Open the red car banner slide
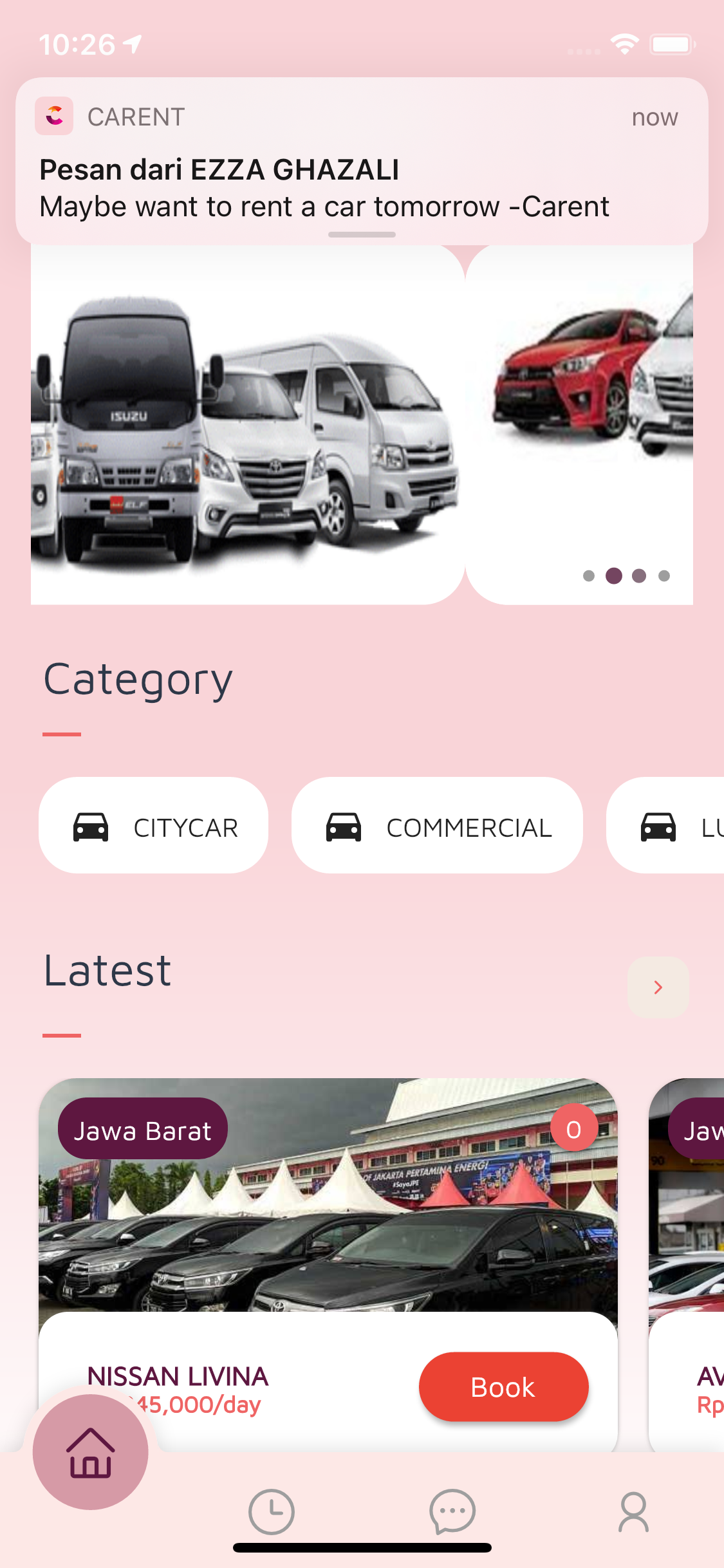724x1568 pixels. point(579,425)
